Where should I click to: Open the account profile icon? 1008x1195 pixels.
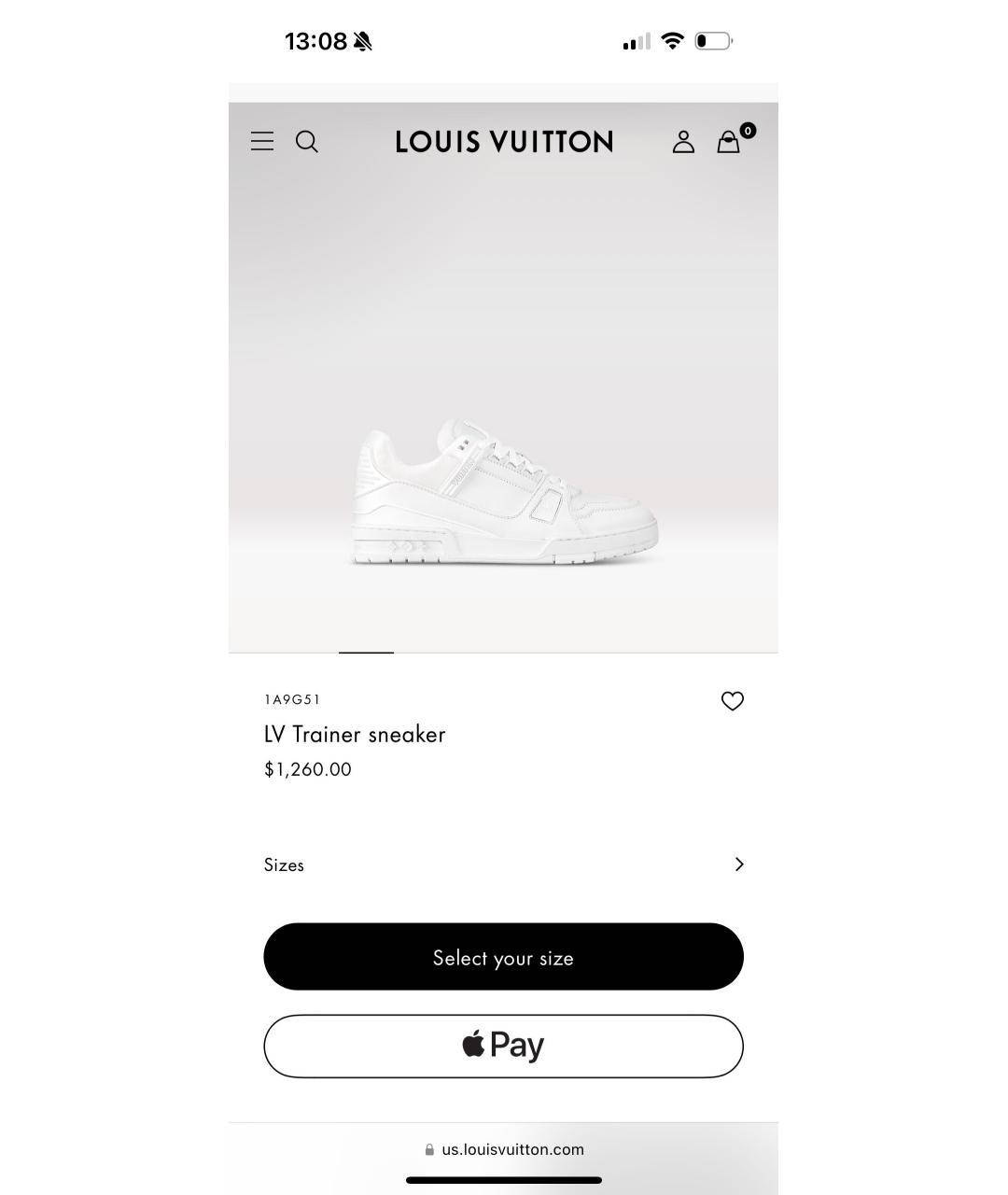(x=683, y=141)
